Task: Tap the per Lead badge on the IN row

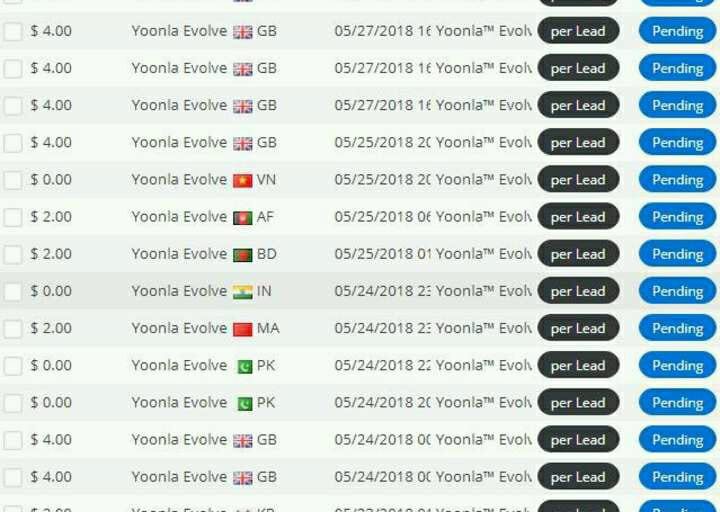Action: pos(578,291)
